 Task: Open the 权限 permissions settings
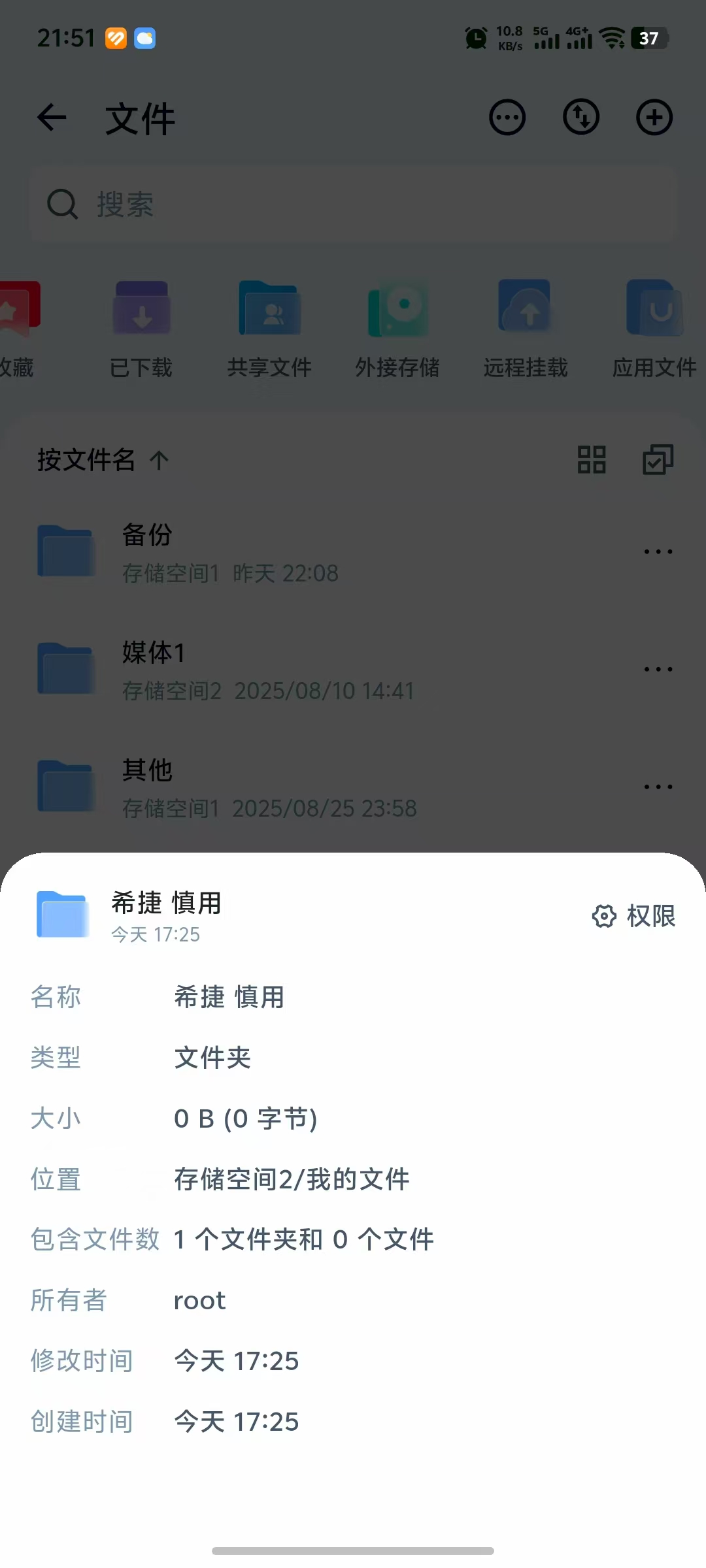(x=633, y=916)
